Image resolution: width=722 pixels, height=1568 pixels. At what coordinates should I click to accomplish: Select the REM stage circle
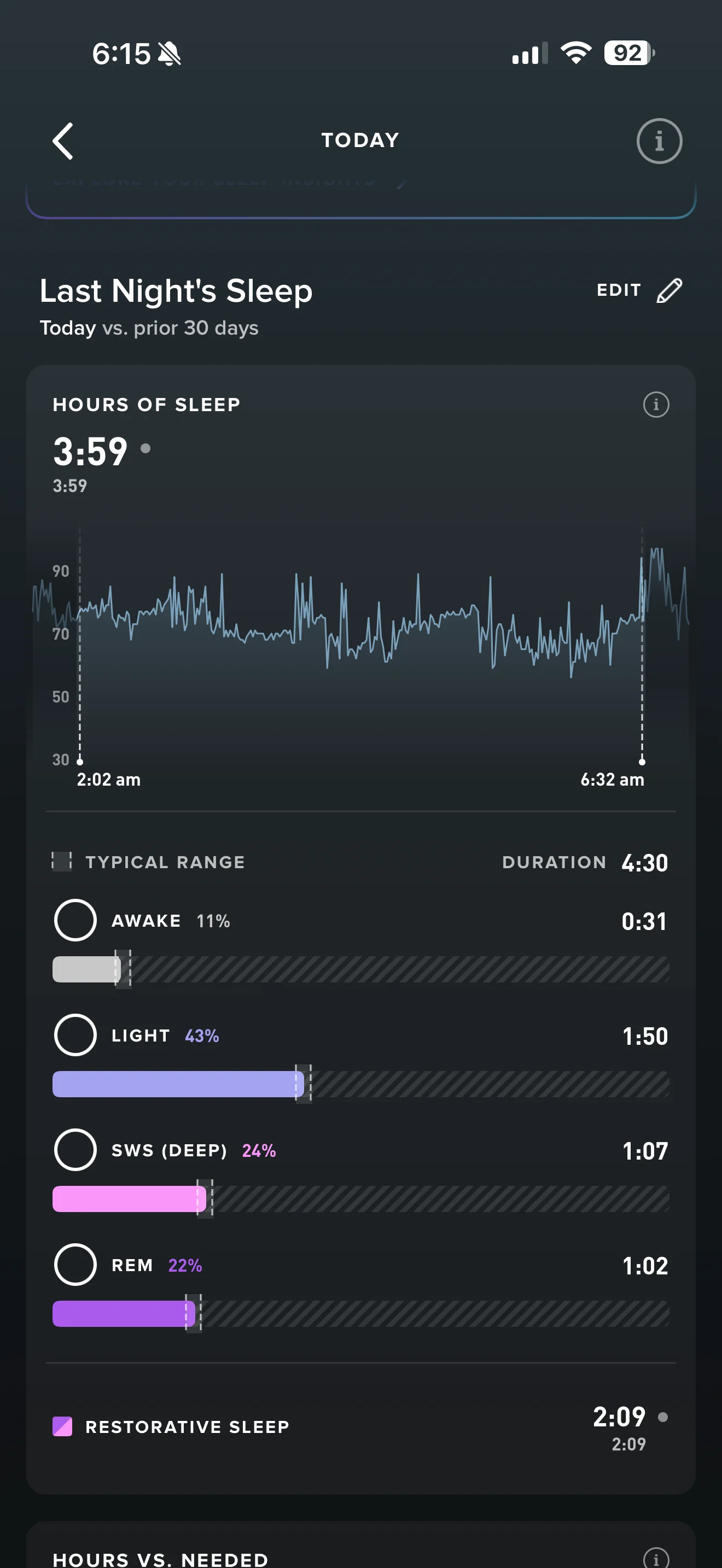coord(75,1264)
